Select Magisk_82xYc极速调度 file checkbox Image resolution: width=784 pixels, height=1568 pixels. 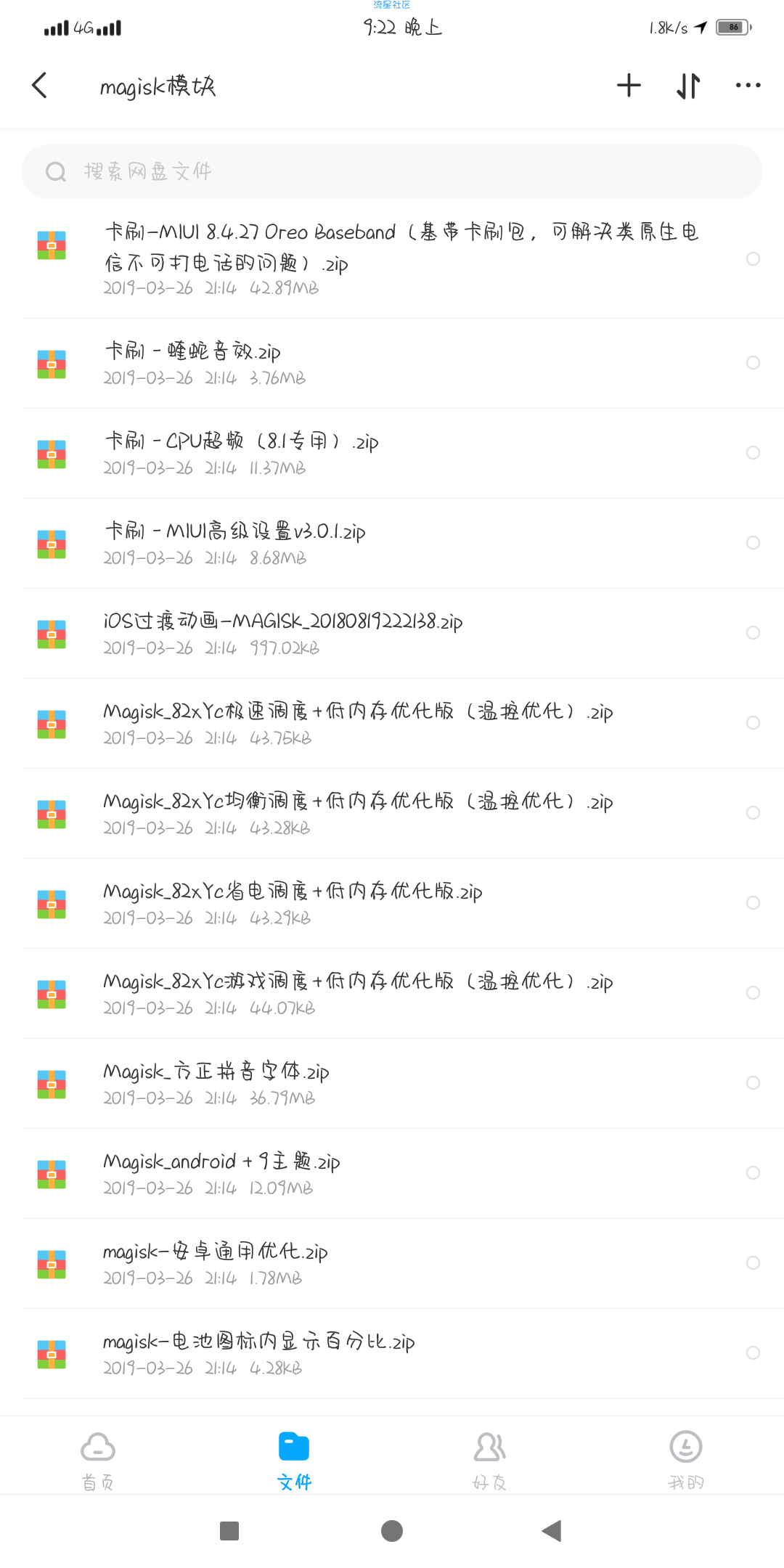(x=753, y=723)
